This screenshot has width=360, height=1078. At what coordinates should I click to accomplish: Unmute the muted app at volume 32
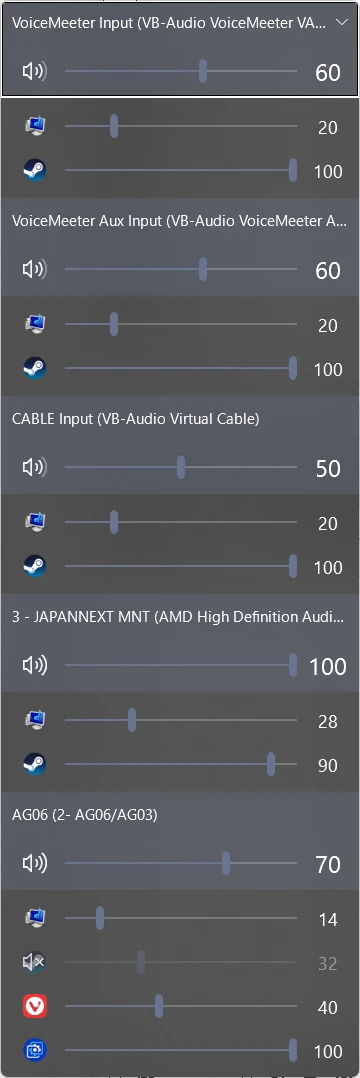[x=34, y=962]
